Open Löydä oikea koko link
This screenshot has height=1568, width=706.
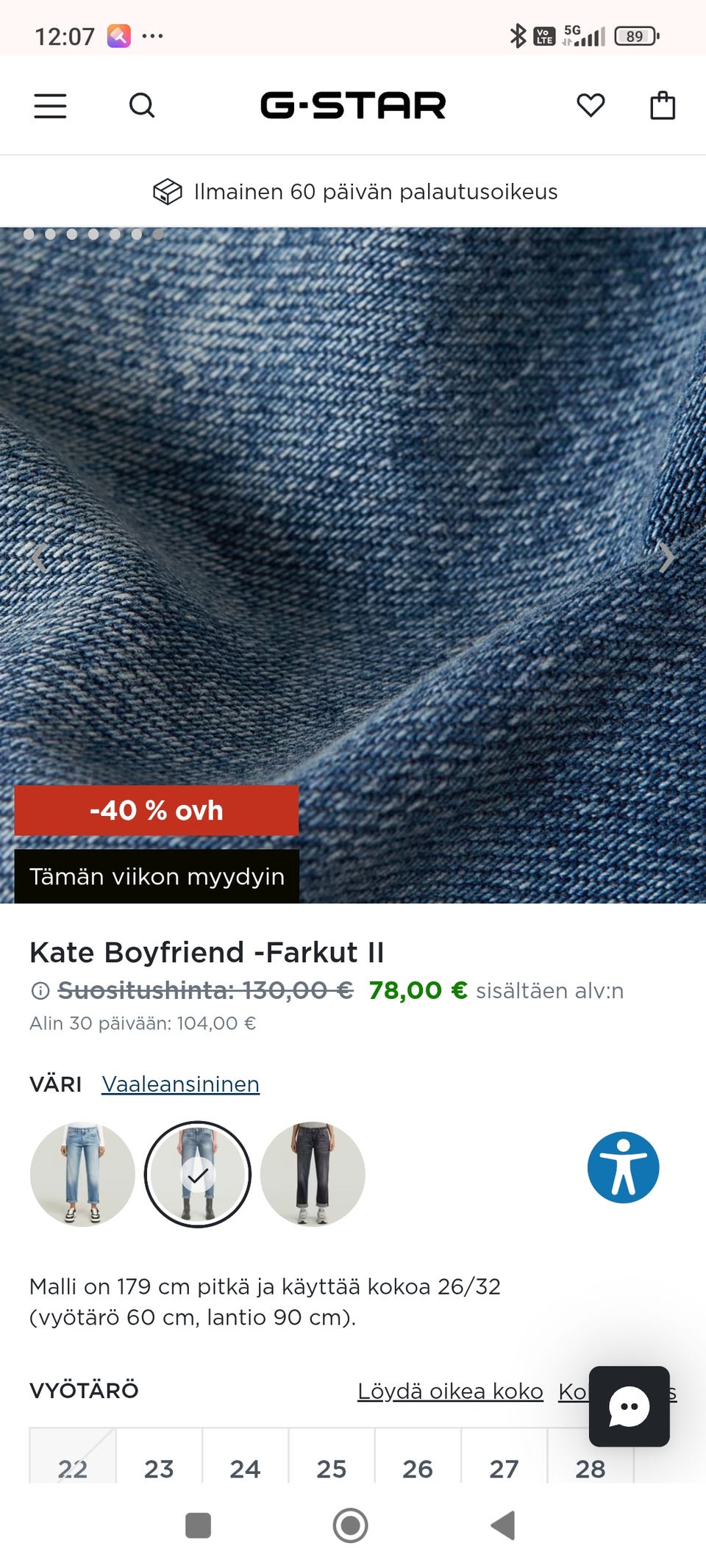(450, 1391)
